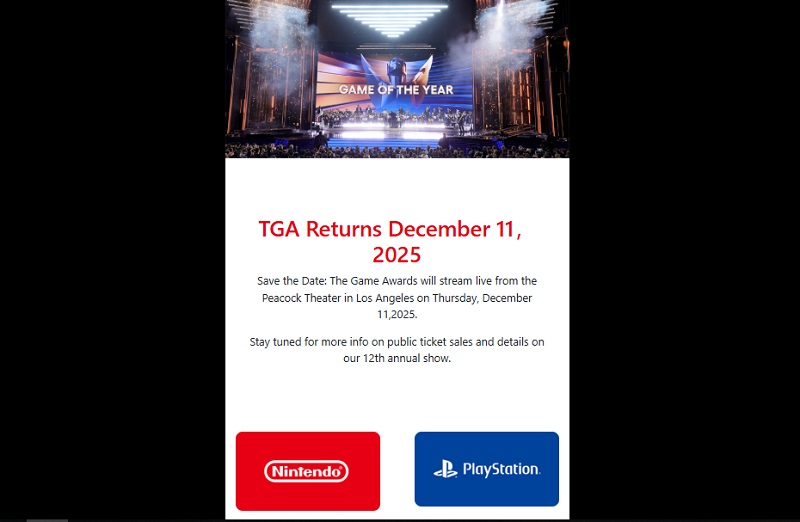
Task: Open the Nintendo sponsor tile
Action: point(307,470)
